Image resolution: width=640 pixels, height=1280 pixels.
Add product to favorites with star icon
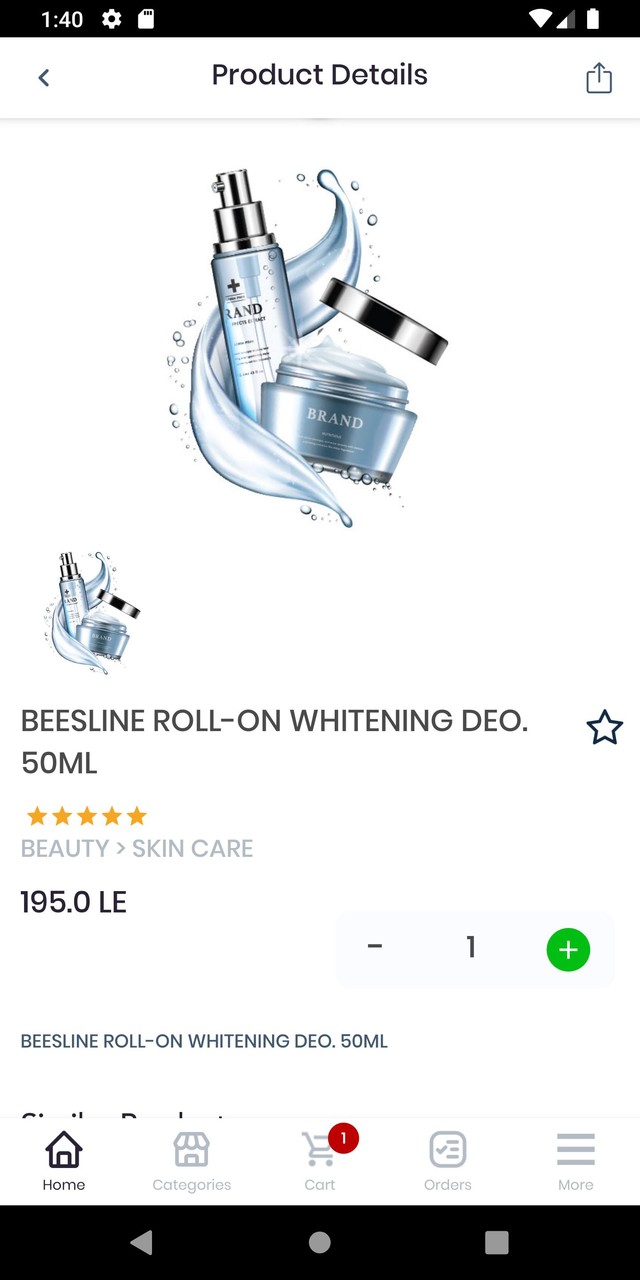pyautogui.click(x=604, y=728)
